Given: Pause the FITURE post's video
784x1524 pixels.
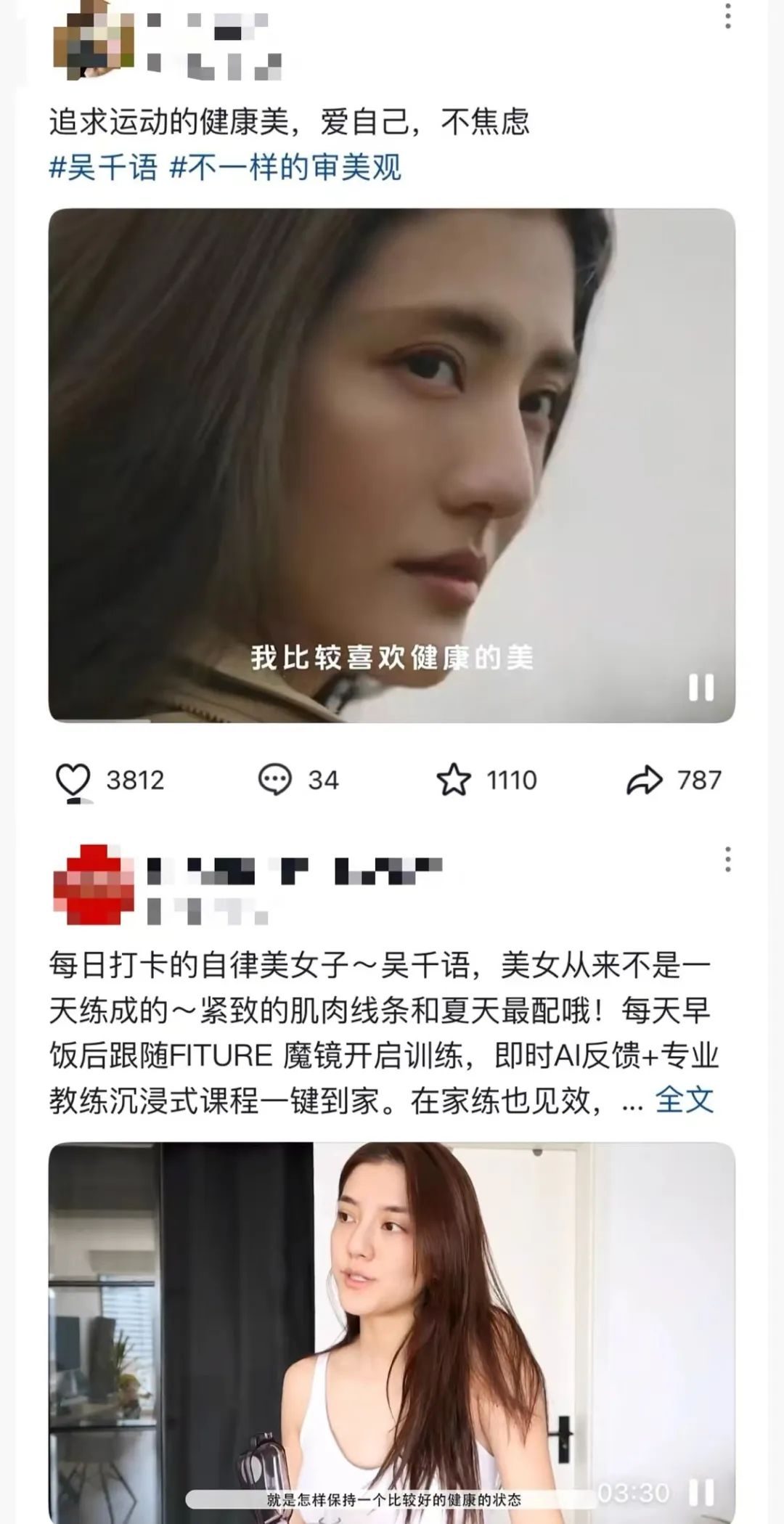Looking at the screenshot, I should coord(701,1492).
